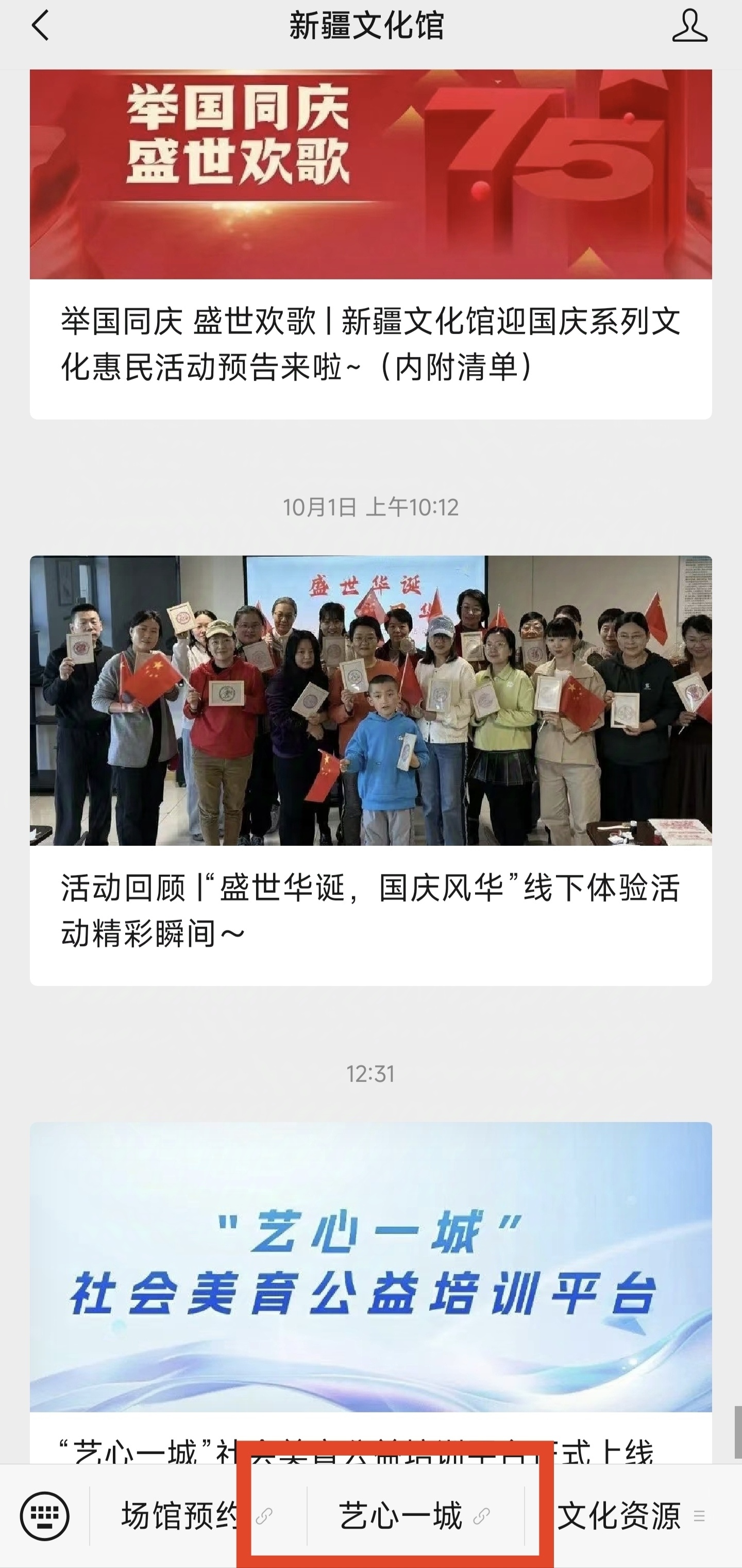742x1568 pixels.
Task: Expand the 文化资源 menu
Action: [631, 1515]
